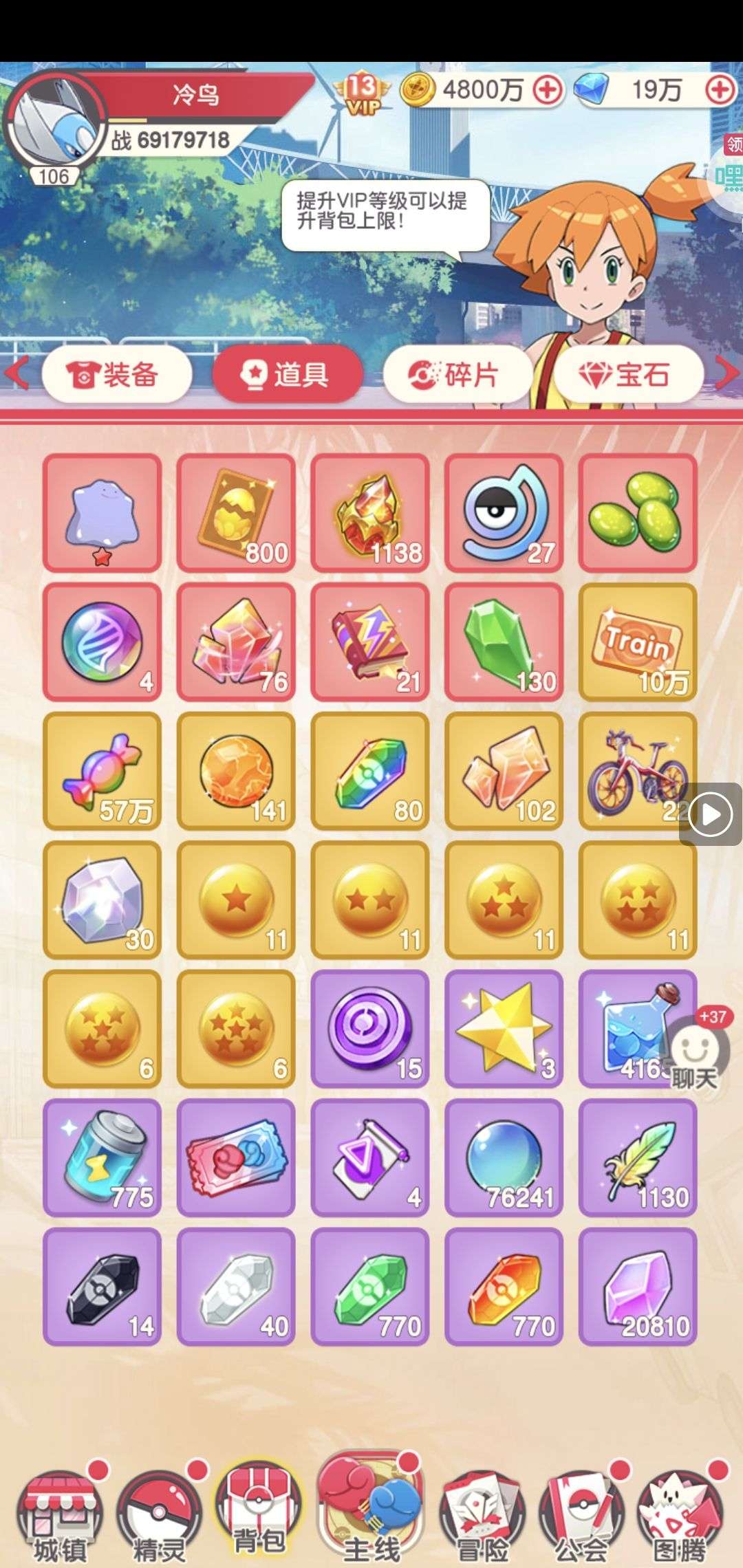Viewport: 743px width, 1568px height.
Task: Tap the floating video play button
Action: (711, 815)
